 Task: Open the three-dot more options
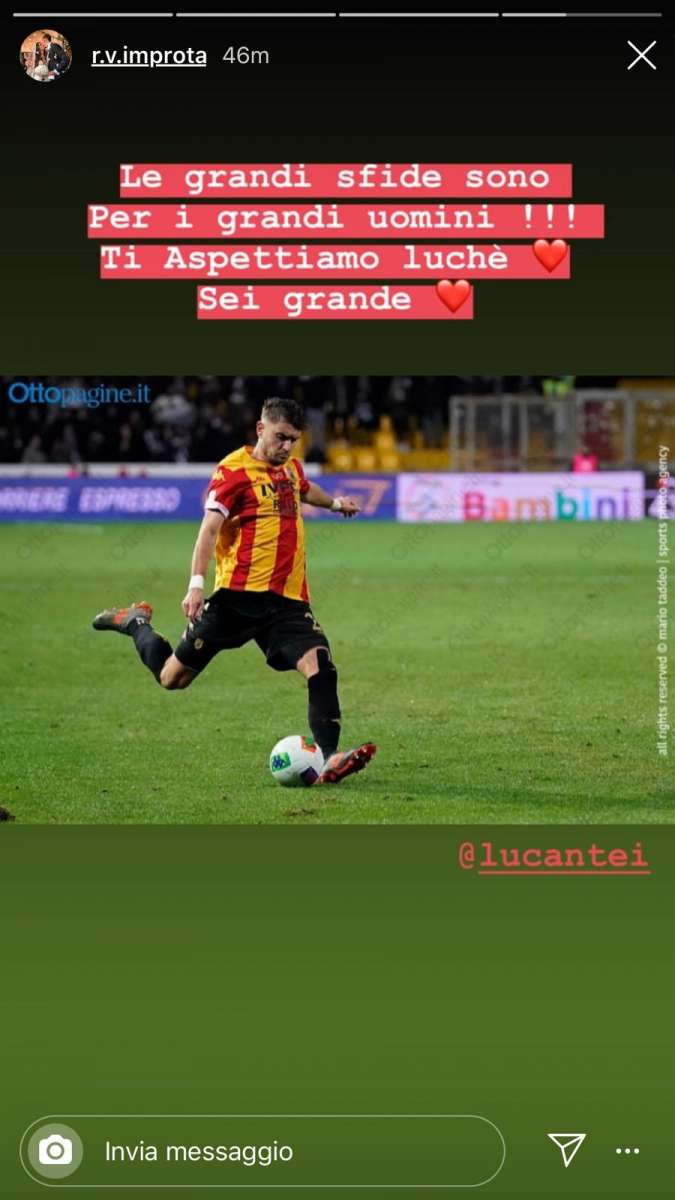pos(628,1151)
